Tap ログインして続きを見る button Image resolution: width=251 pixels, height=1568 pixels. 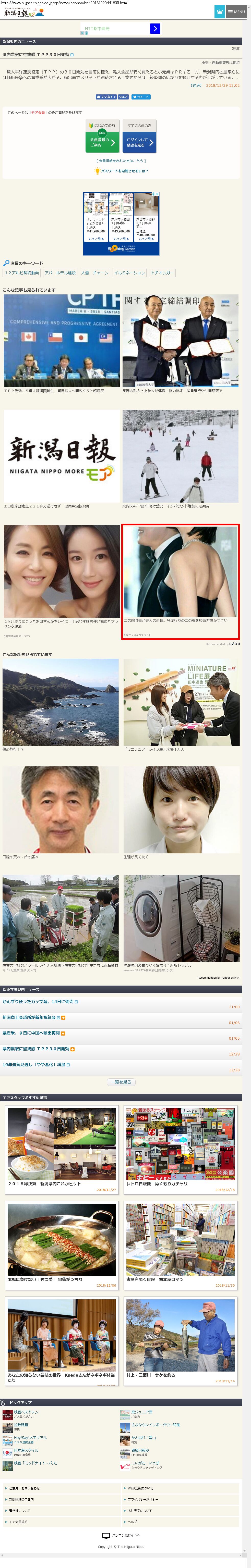coord(140,142)
